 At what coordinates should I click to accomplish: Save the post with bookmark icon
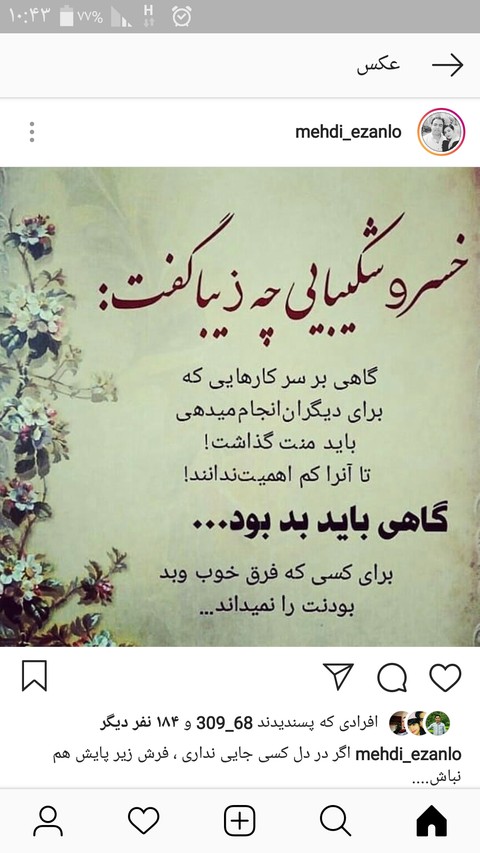click(34, 676)
